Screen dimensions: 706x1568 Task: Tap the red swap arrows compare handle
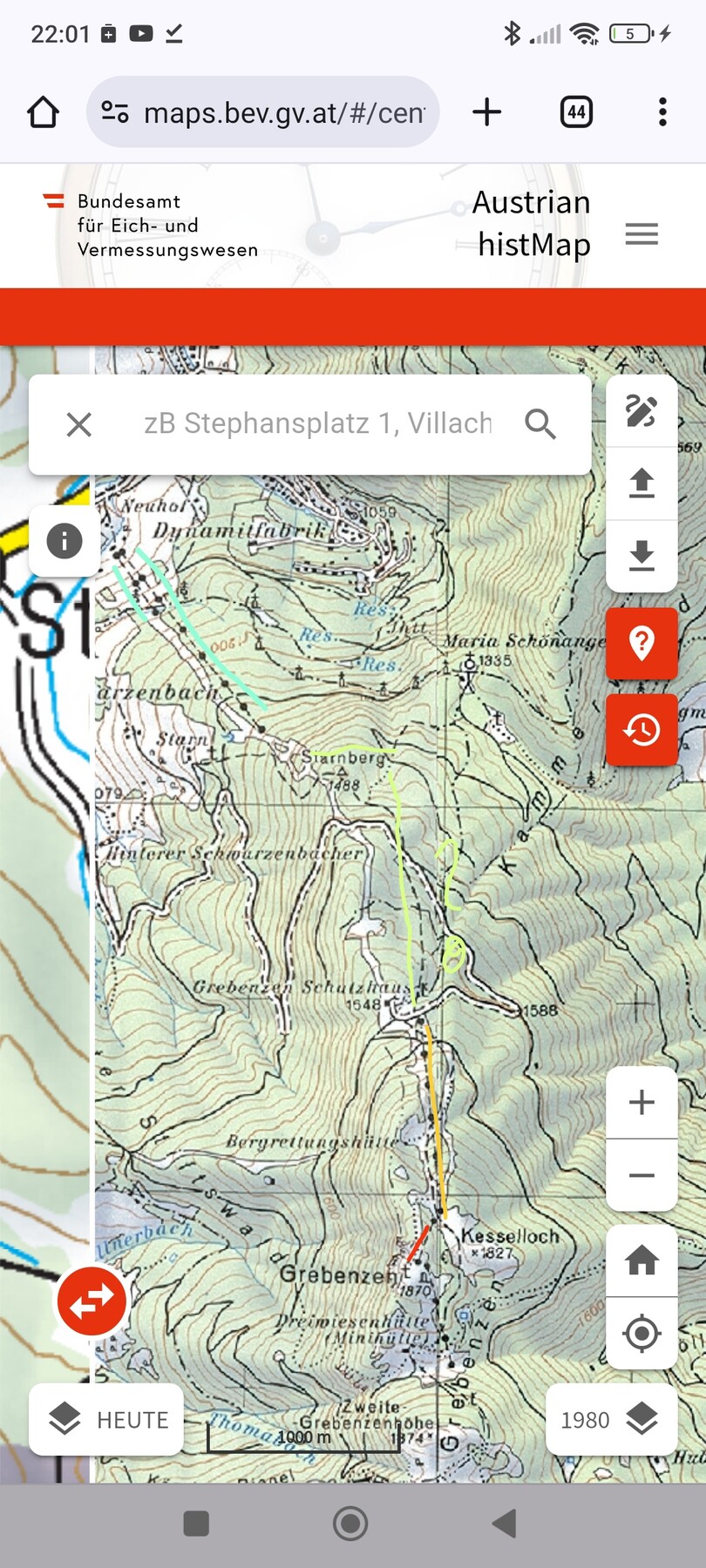tap(92, 1301)
